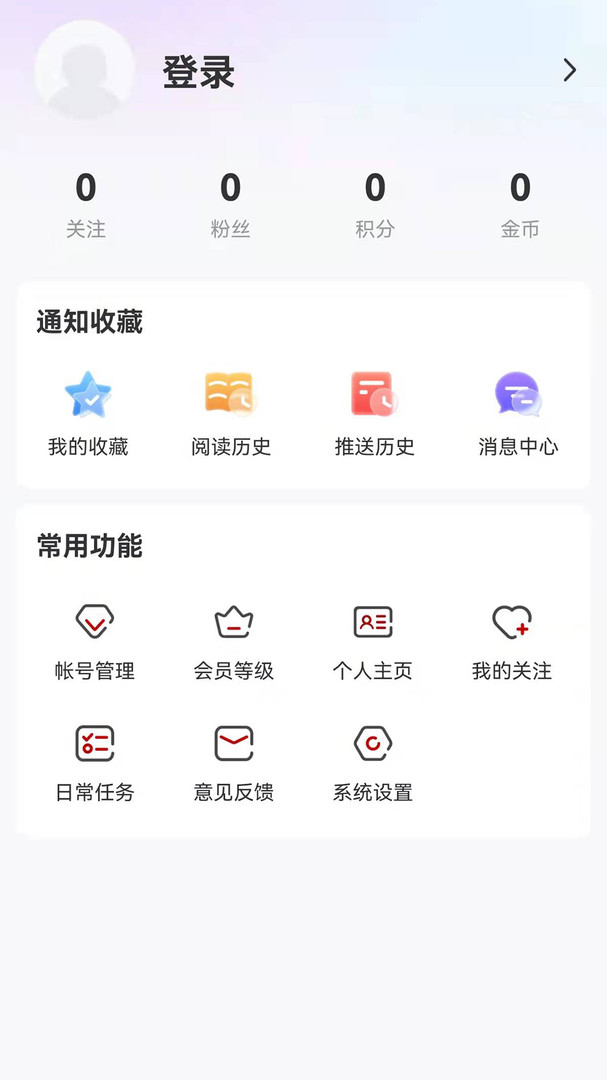Open the default profile avatar

(x=85, y=70)
